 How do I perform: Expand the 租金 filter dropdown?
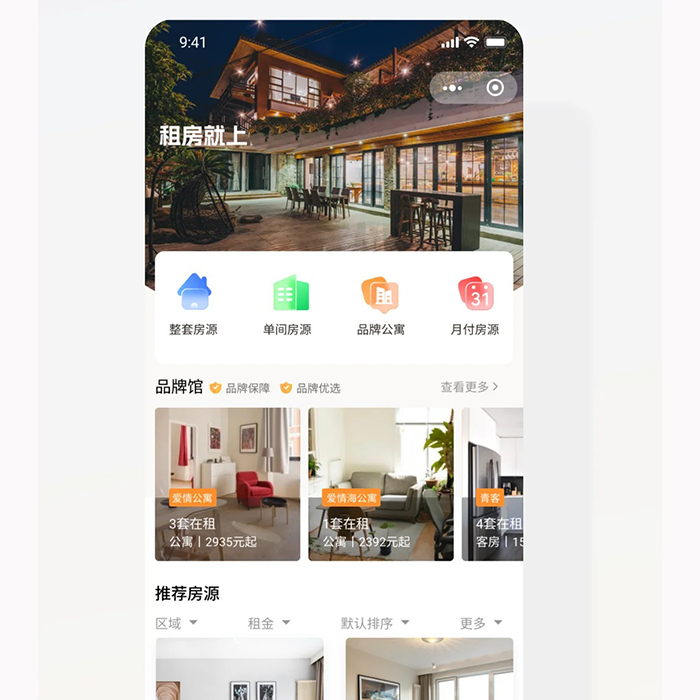coord(269,623)
